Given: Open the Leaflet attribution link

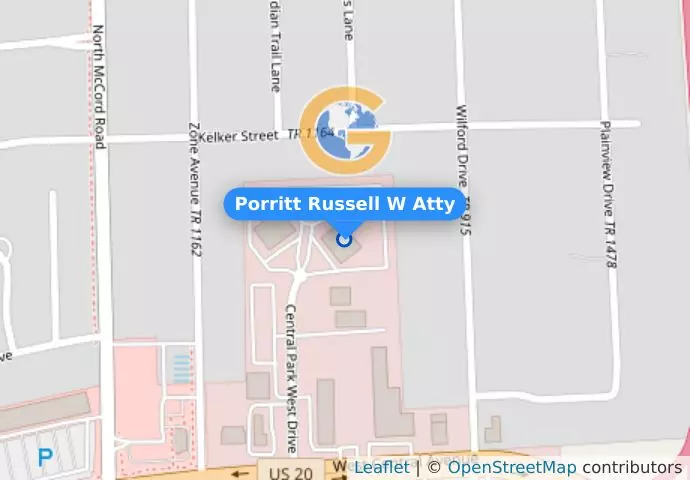Looking at the screenshot, I should click(381, 467).
